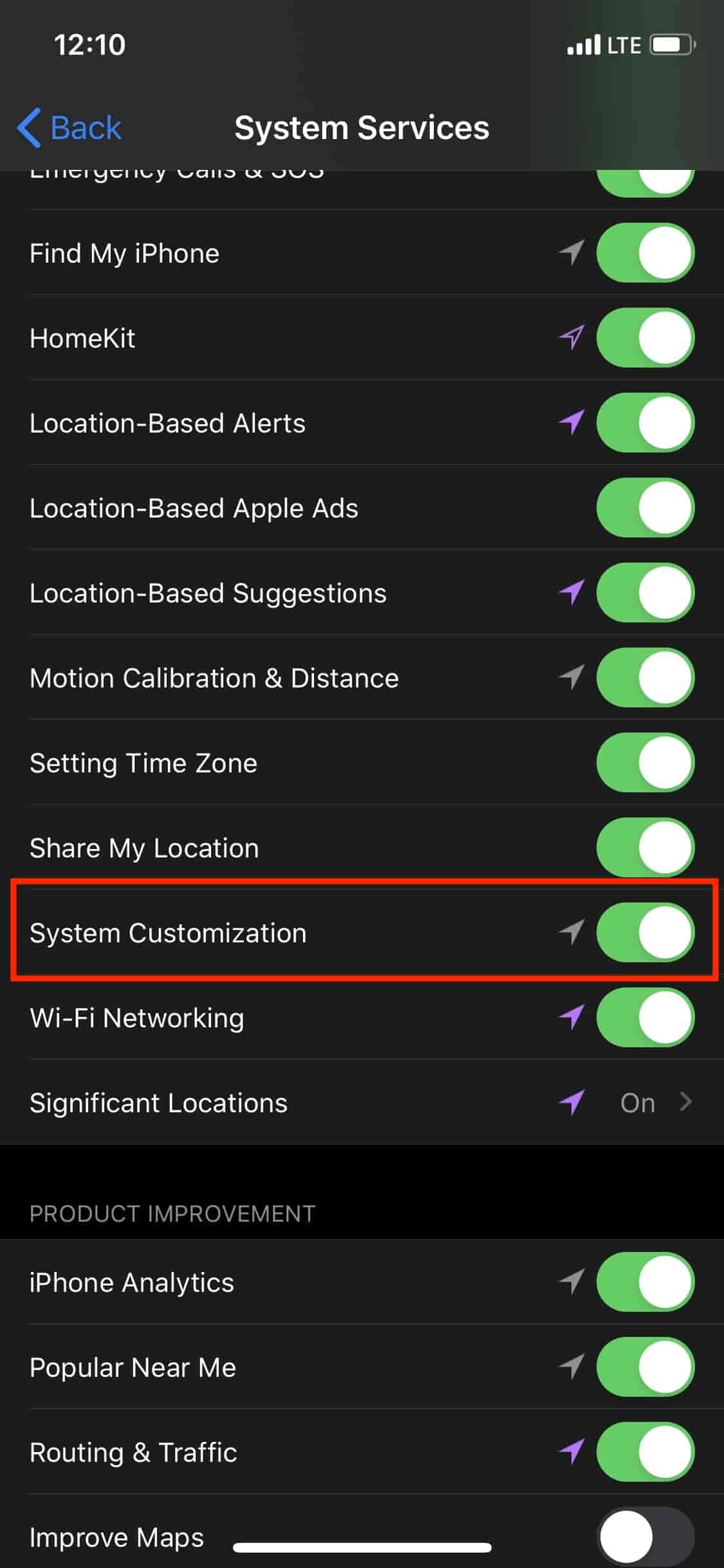Toggle the System Customization switch

coord(645,933)
